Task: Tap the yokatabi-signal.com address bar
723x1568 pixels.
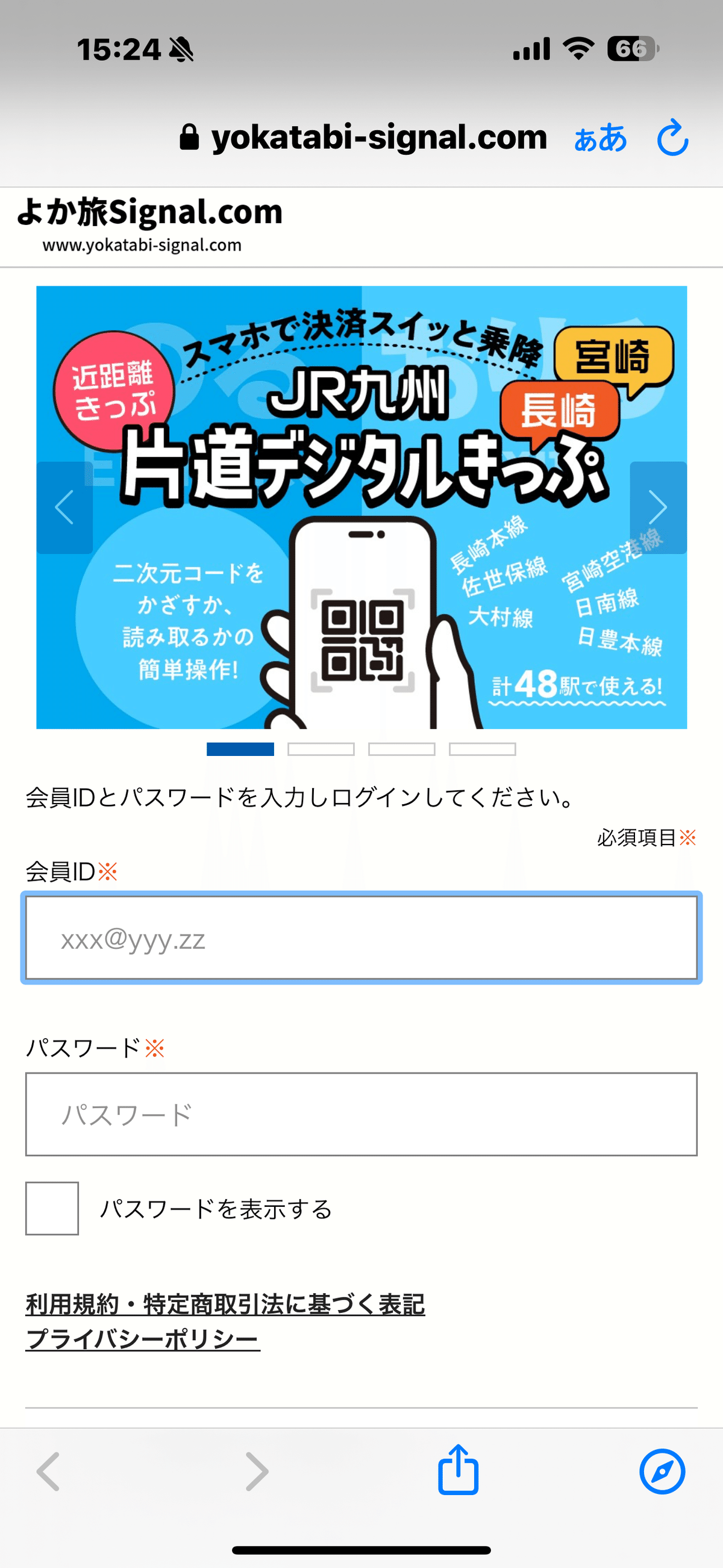Action: coord(363,137)
